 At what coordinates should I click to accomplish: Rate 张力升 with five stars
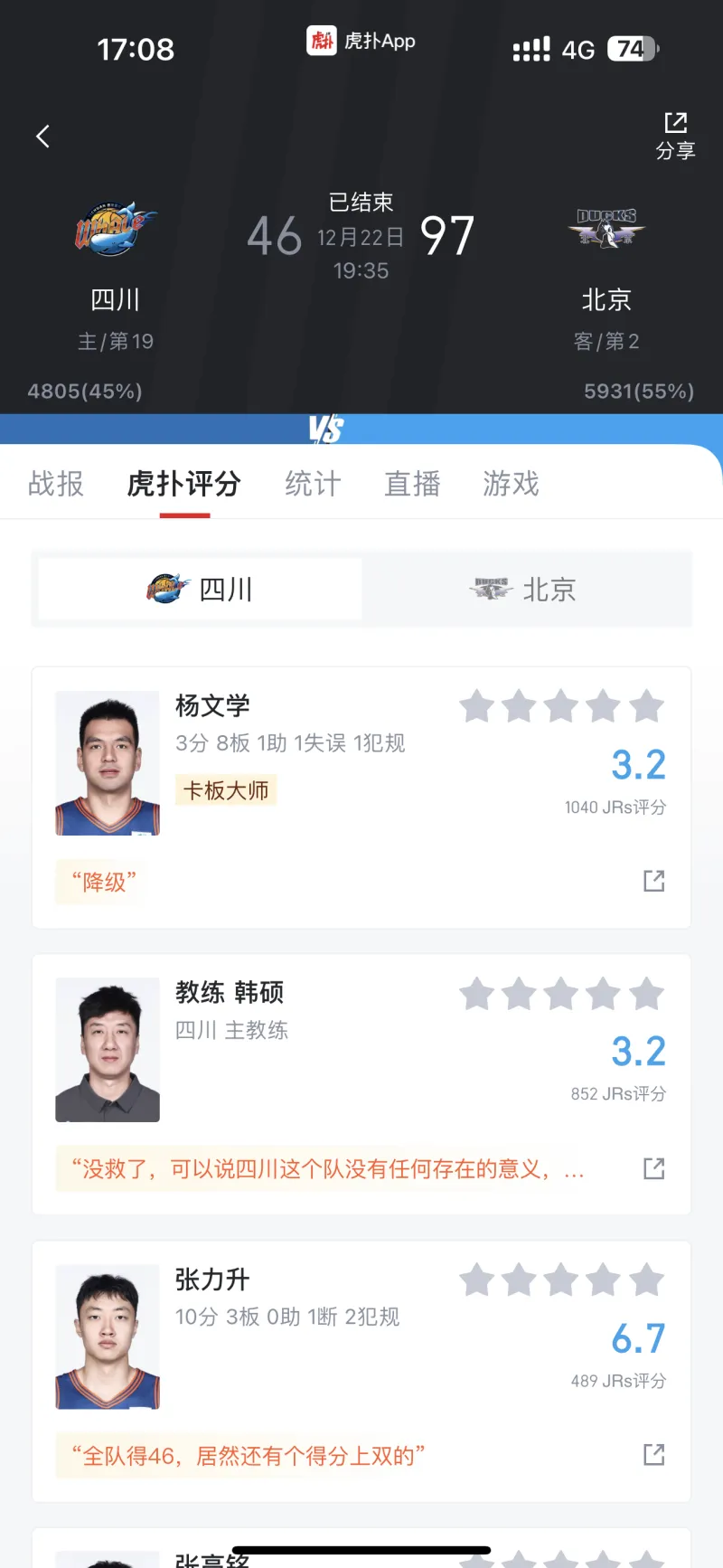[646, 1280]
